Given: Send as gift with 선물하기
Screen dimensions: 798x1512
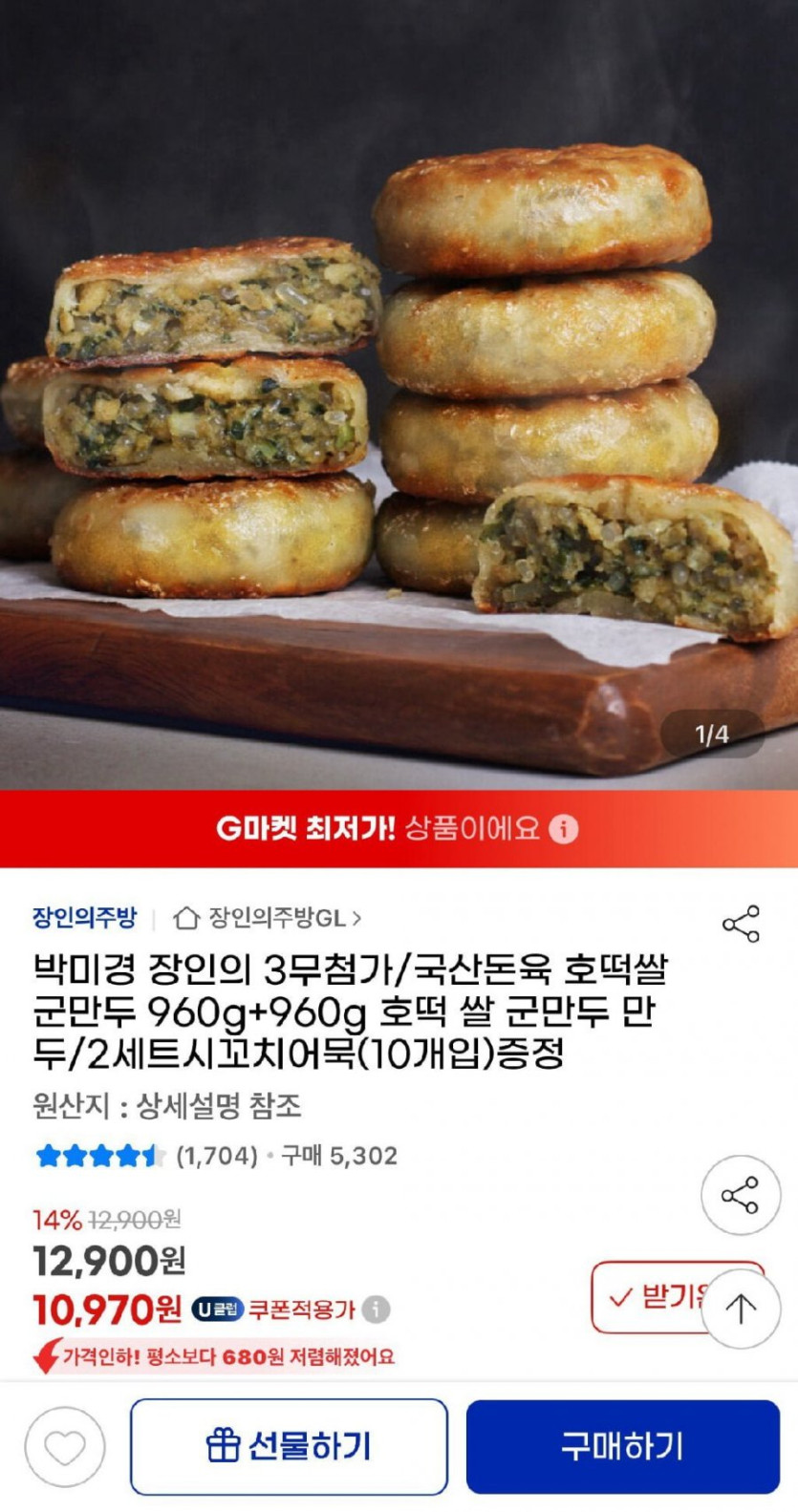Looking at the screenshot, I should (x=289, y=1446).
